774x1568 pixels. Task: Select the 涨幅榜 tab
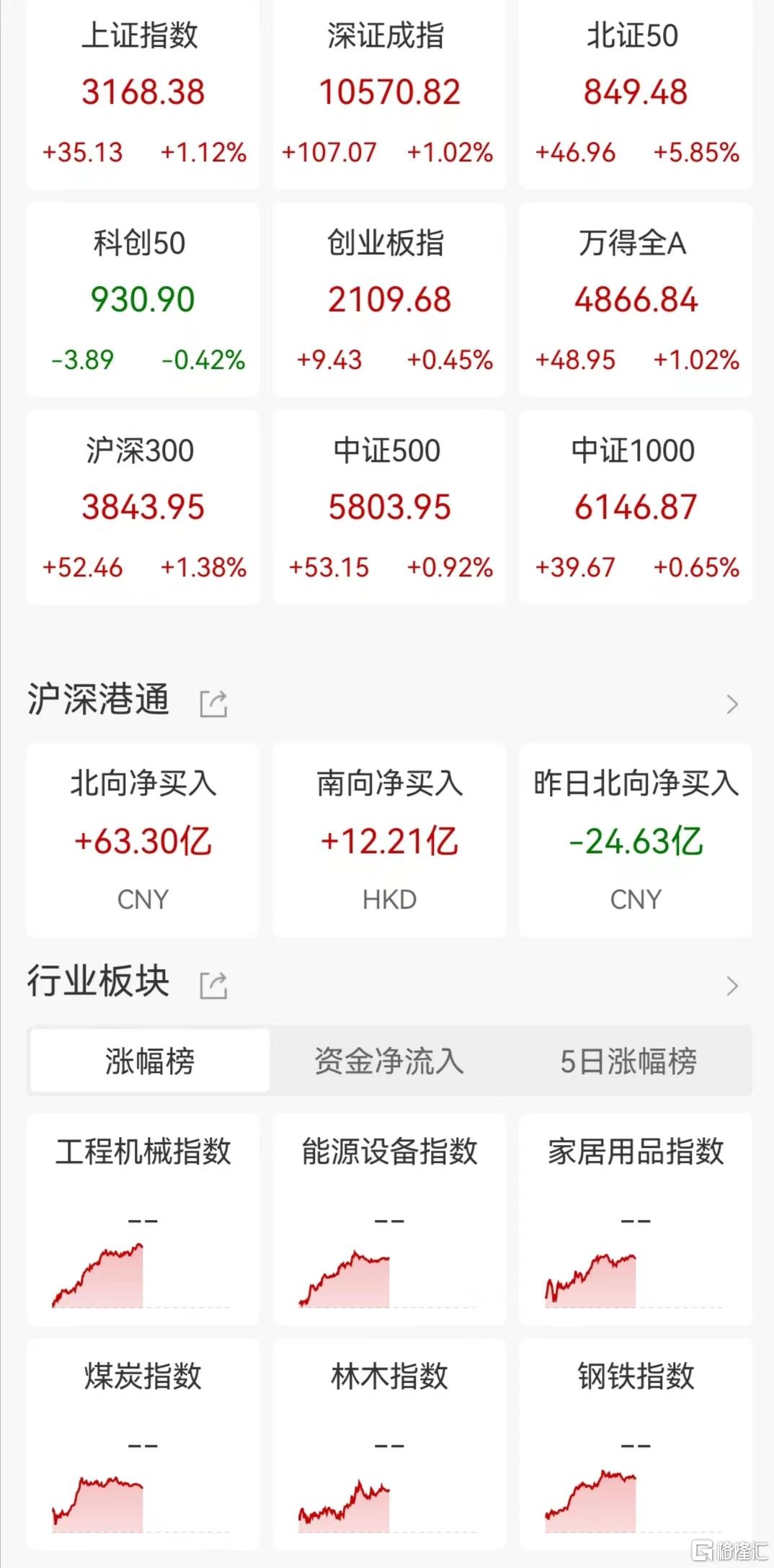point(150,1061)
